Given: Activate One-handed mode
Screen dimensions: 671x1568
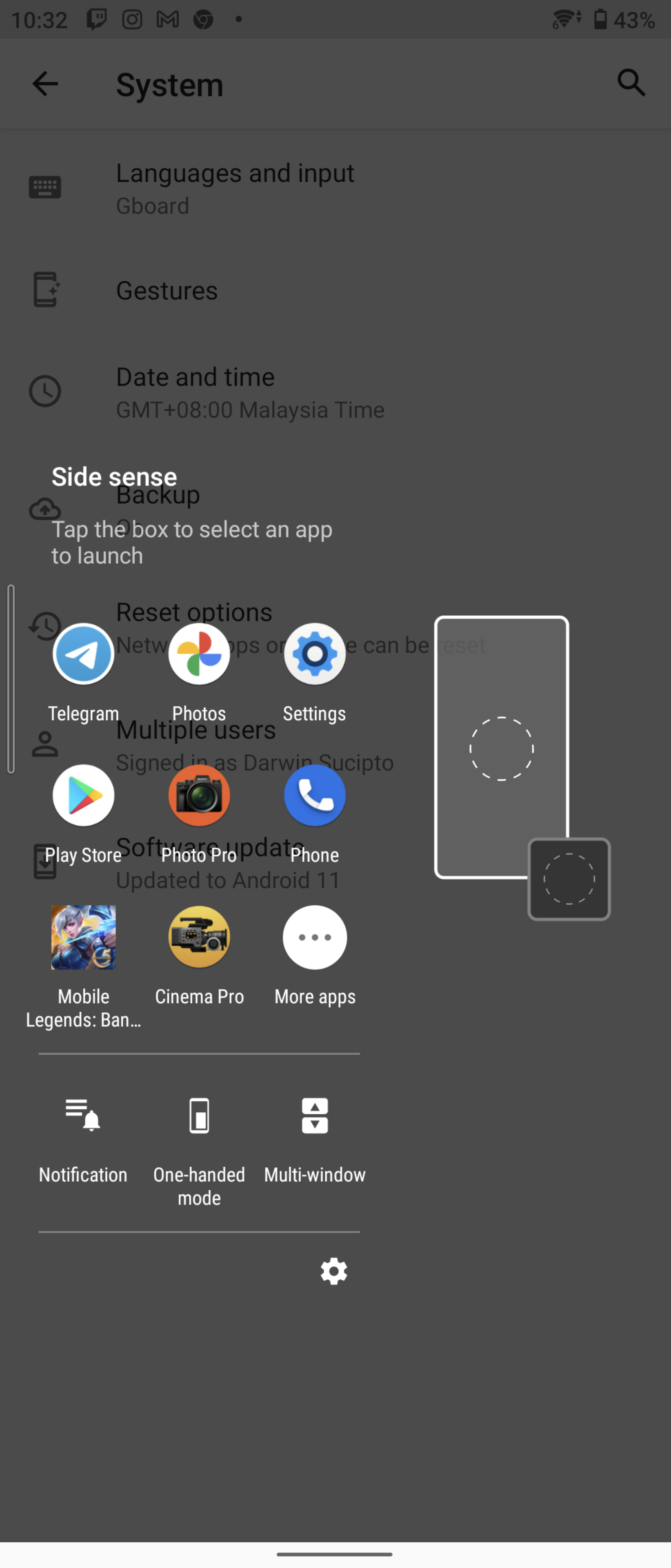Looking at the screenshot, I should [199, 1116].
